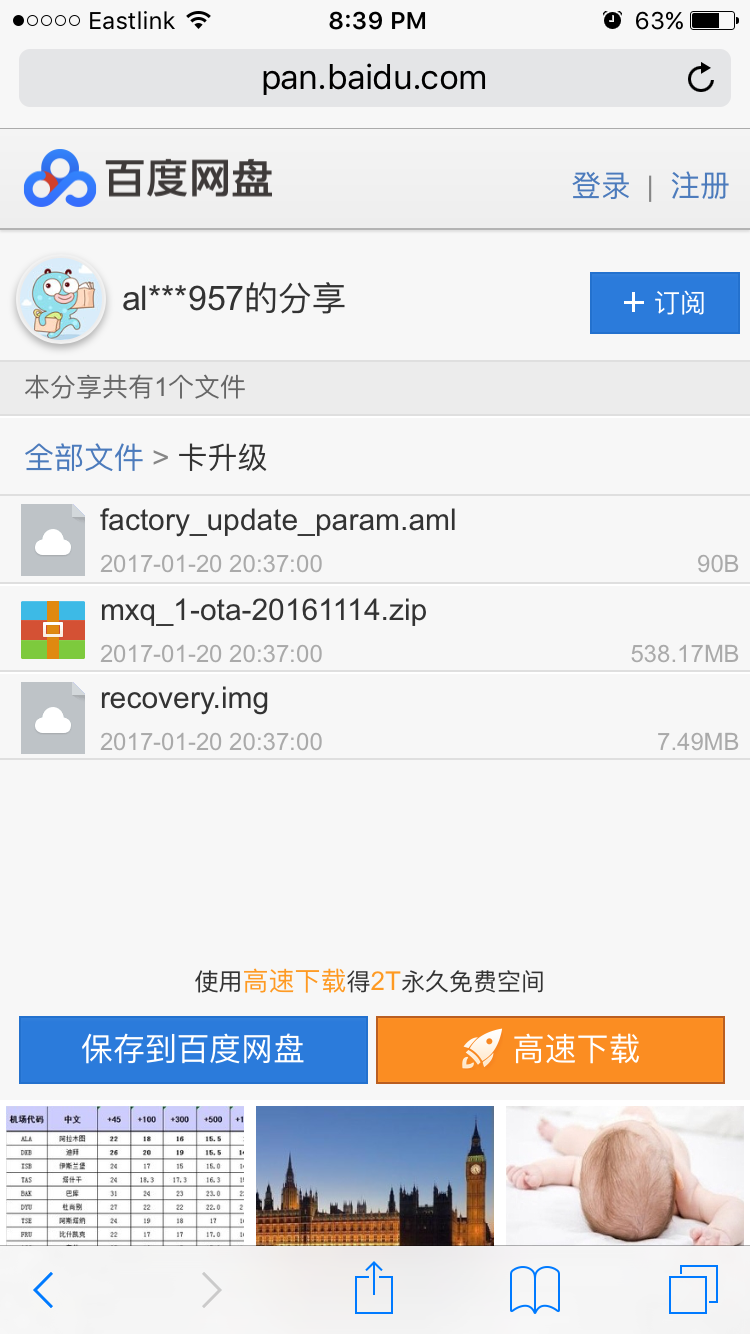Open Safari share sheet
The width and height of the screenshot is (750, 1334).
tap(374, 1288)
